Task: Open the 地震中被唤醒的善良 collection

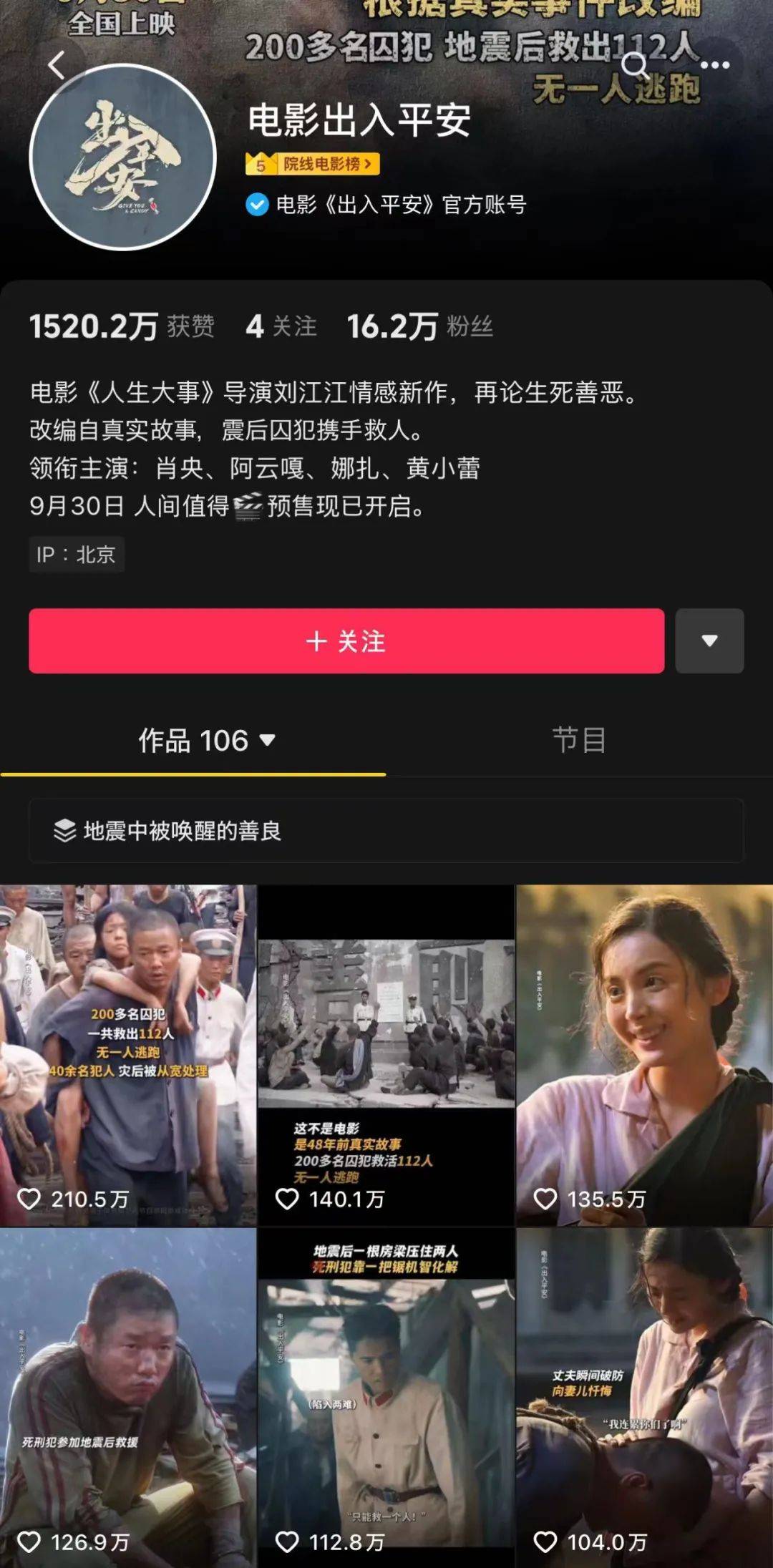Action: pos(386,830)
